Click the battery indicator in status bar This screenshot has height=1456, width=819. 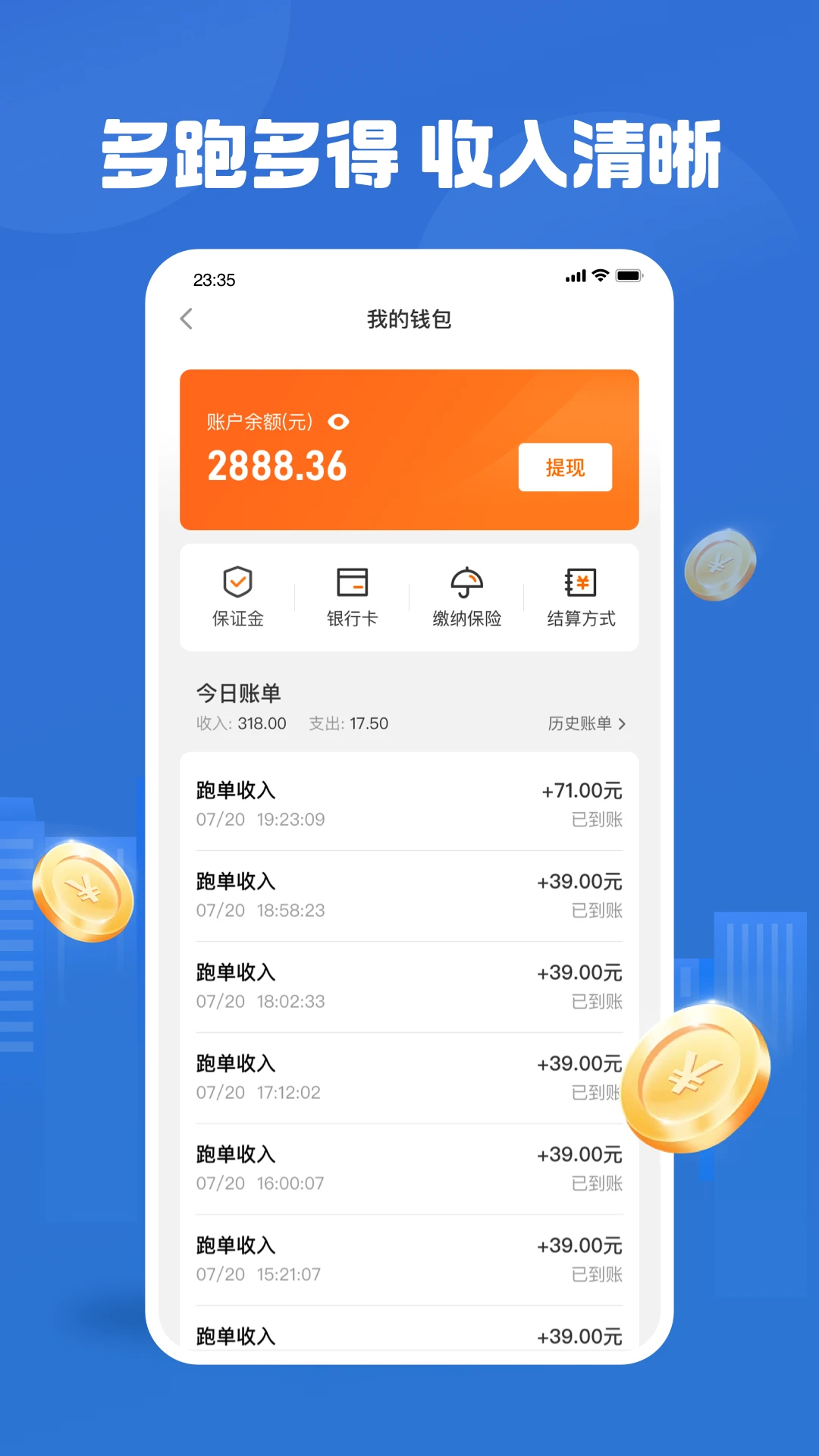(629, 277)
